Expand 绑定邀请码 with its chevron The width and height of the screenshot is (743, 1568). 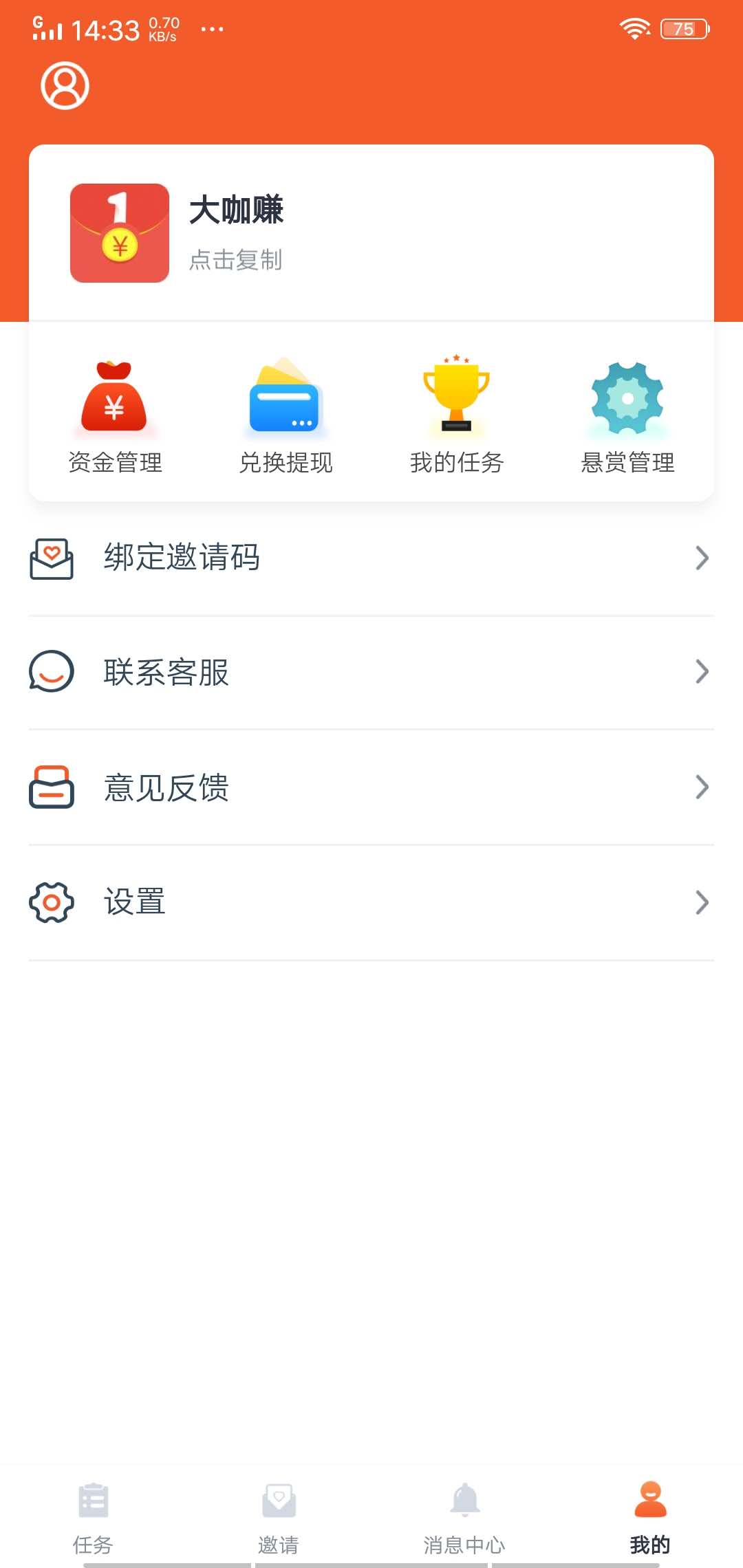(702, 558)
